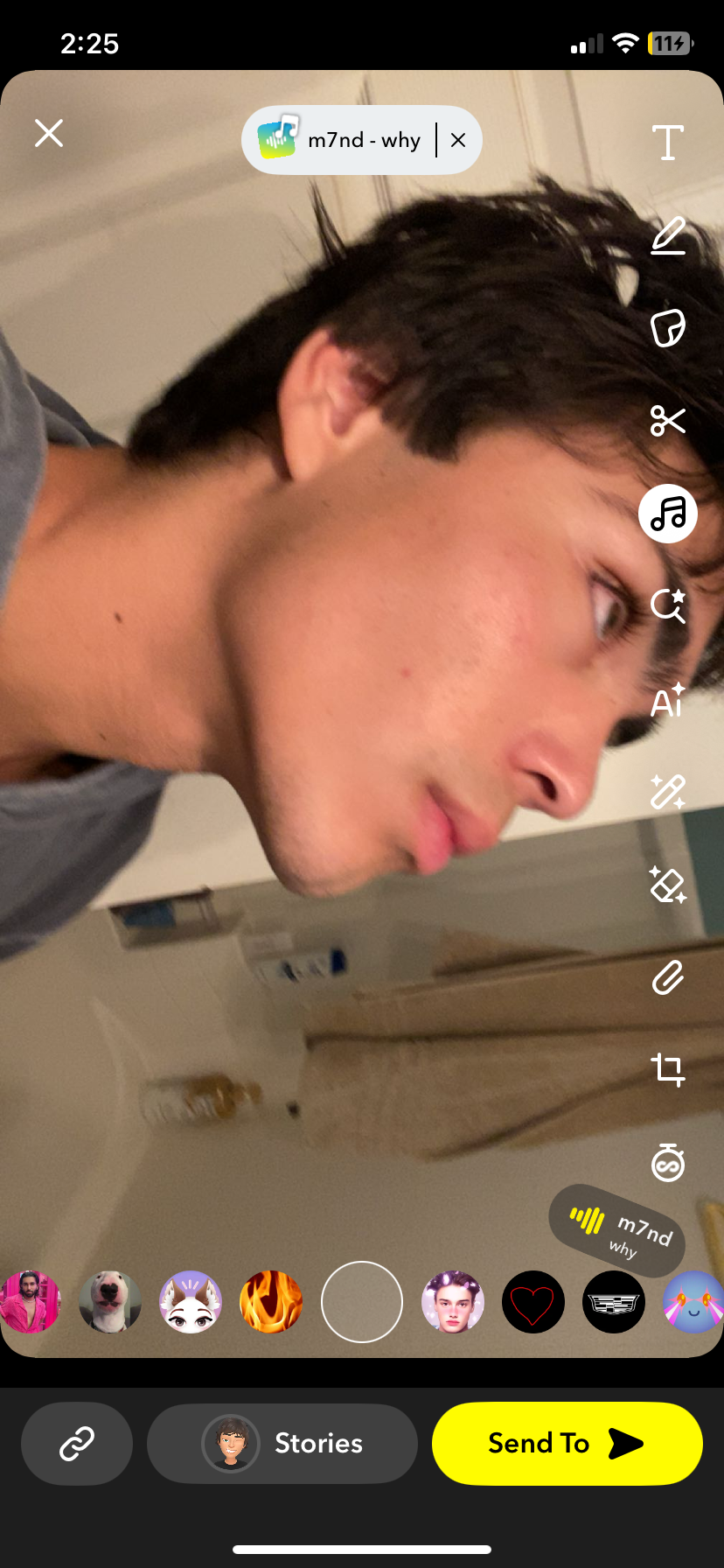724x1568 pixels.
Task: Open the pencil drawing tool
Action: tap(667, 236)
